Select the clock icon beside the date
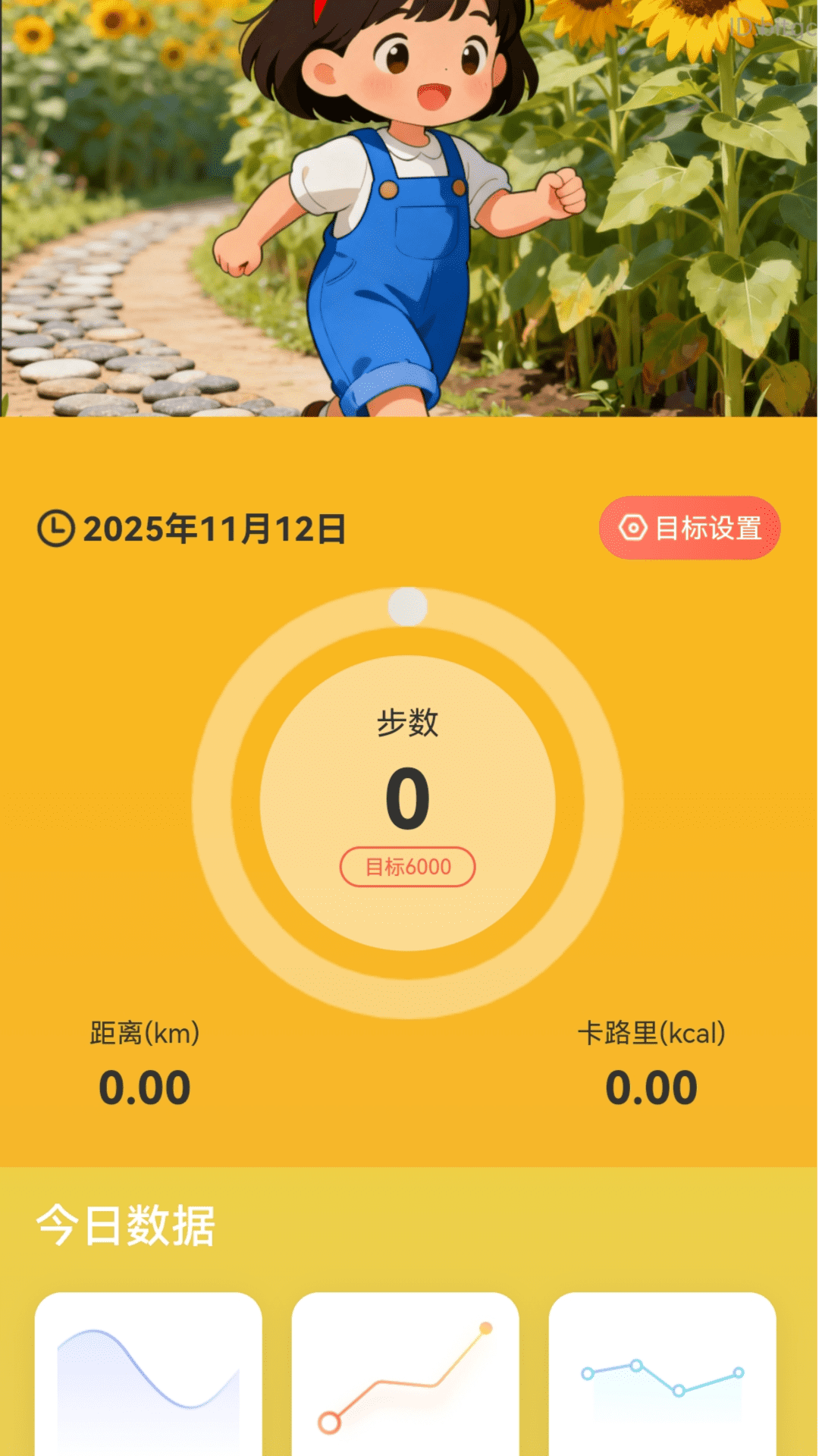Screen dimensions: 819x1456 56,529
